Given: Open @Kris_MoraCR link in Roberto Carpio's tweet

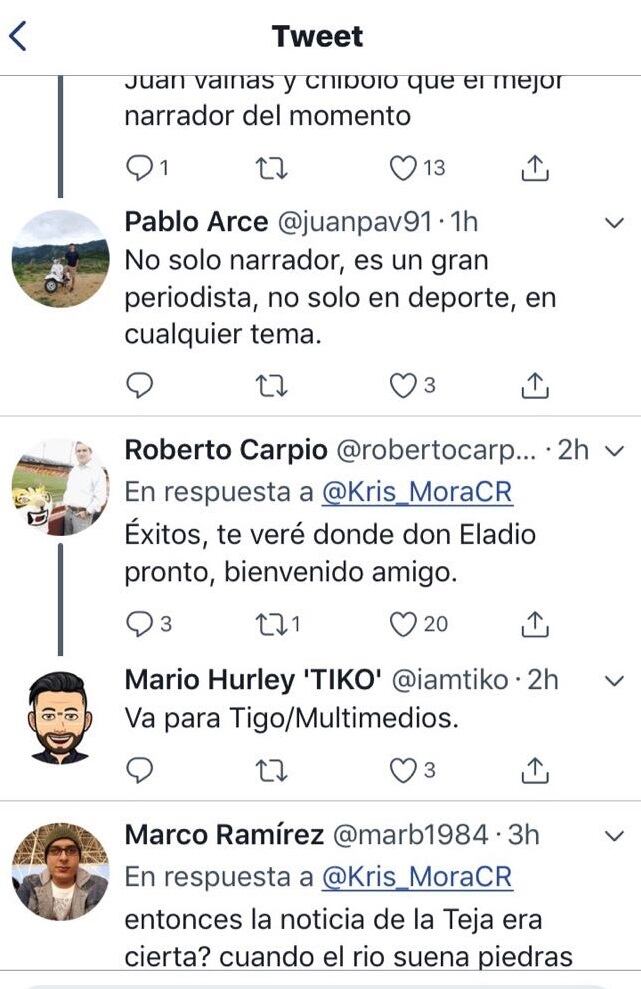Looking at the screenshot, I should coord(416,492).
